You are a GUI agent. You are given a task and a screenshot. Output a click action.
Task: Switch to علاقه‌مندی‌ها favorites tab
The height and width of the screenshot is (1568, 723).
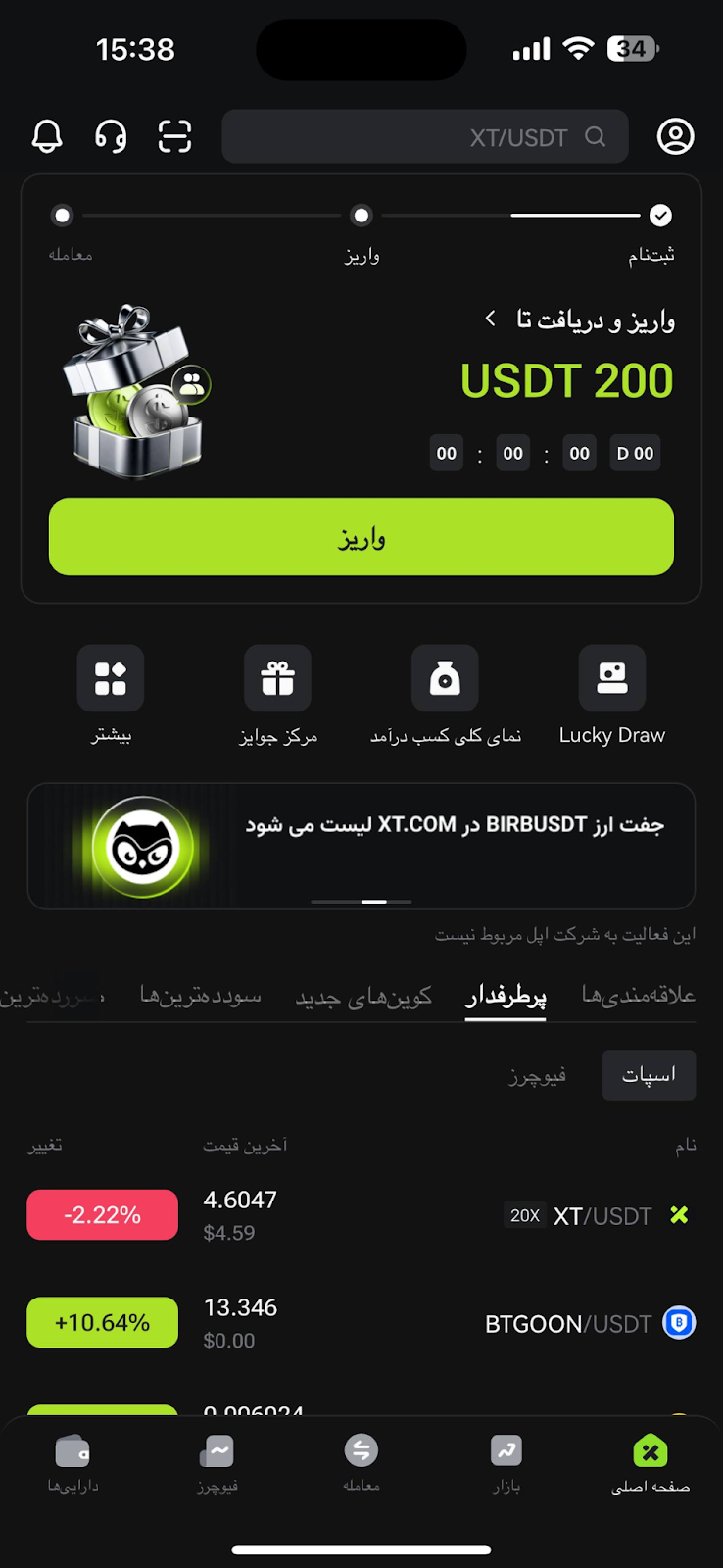click(638, 996)
